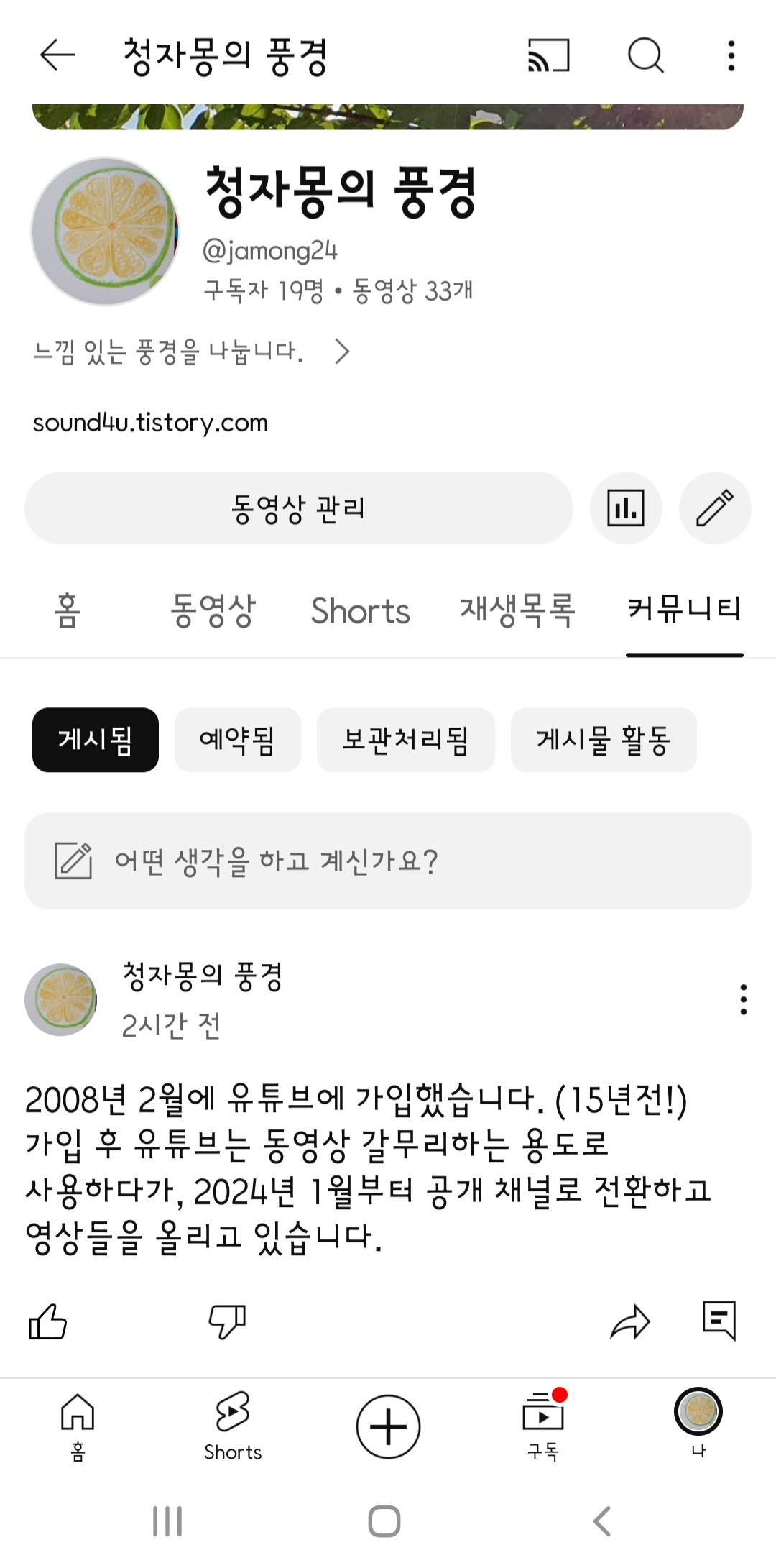Open channel search magnifier
Viewport: 776px width, 1568px height.
coord(645,55)
